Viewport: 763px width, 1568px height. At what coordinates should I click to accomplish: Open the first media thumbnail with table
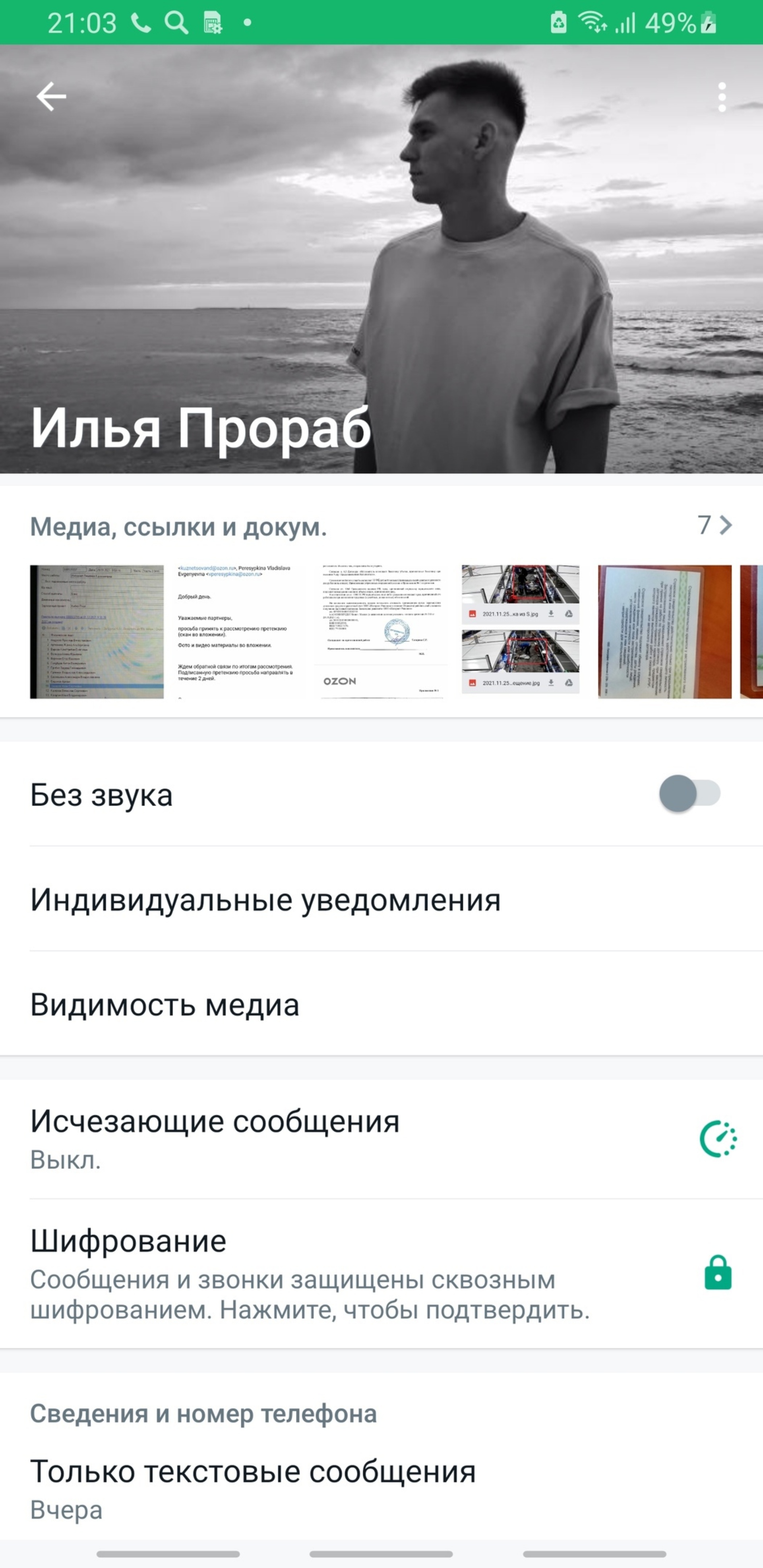[97, 631]
